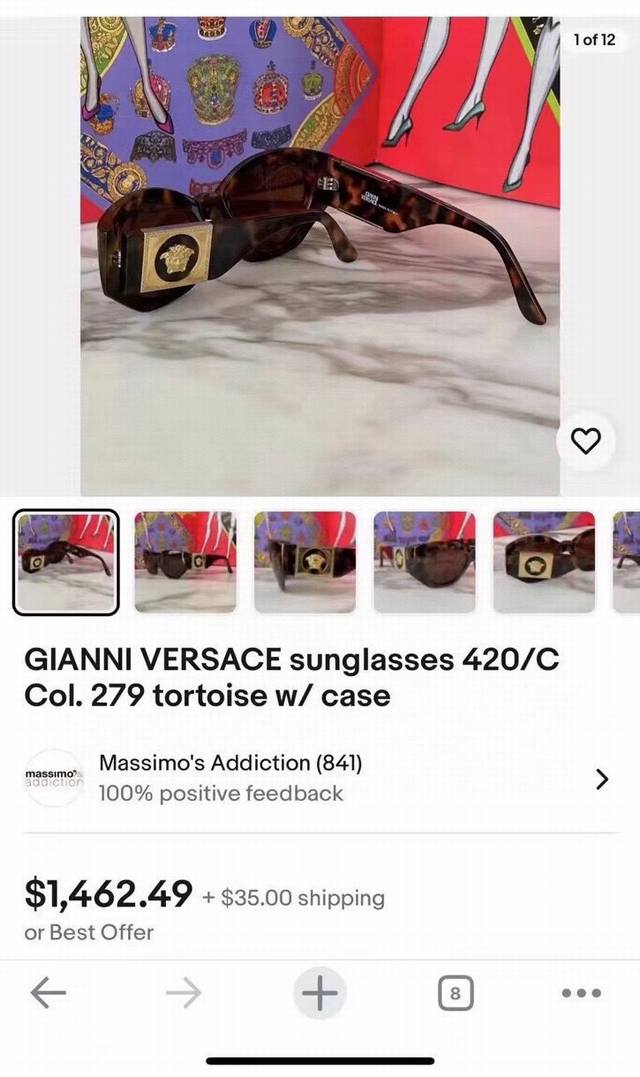Open the browser overflow menu
Screen dimensions: 640x1077
pos(582,993)
